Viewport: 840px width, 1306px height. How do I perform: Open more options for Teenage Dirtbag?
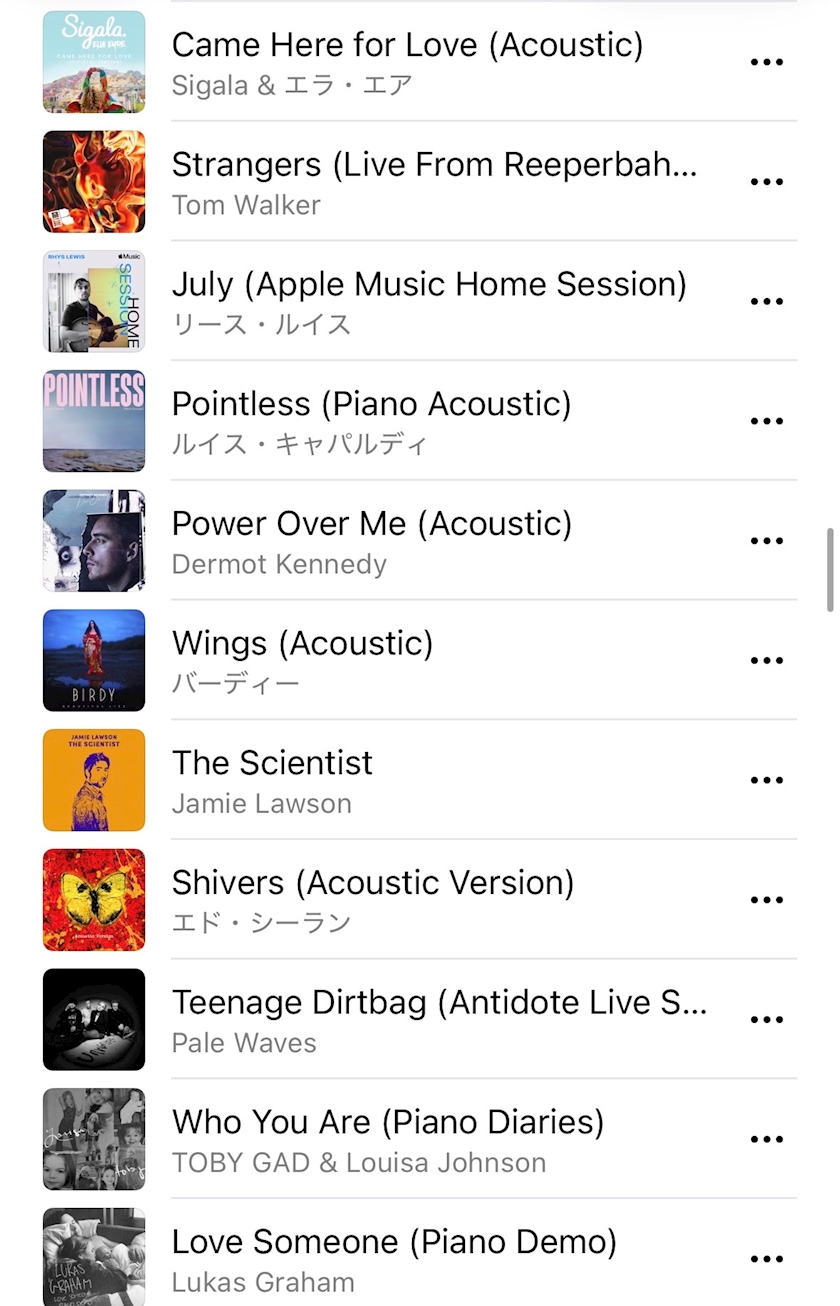point(766,1020)
